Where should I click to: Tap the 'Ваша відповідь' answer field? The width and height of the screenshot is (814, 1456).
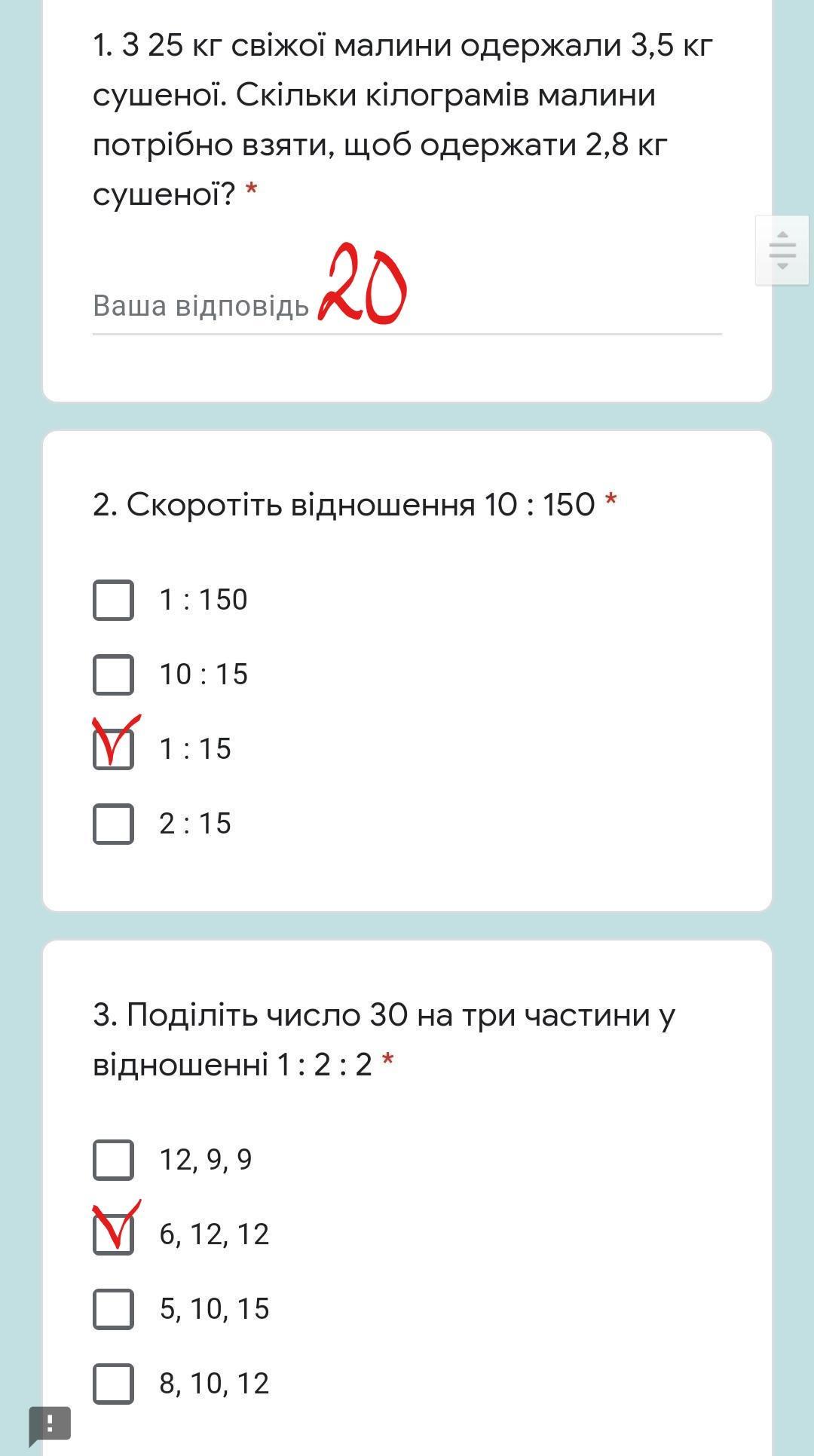pos(407,306)
